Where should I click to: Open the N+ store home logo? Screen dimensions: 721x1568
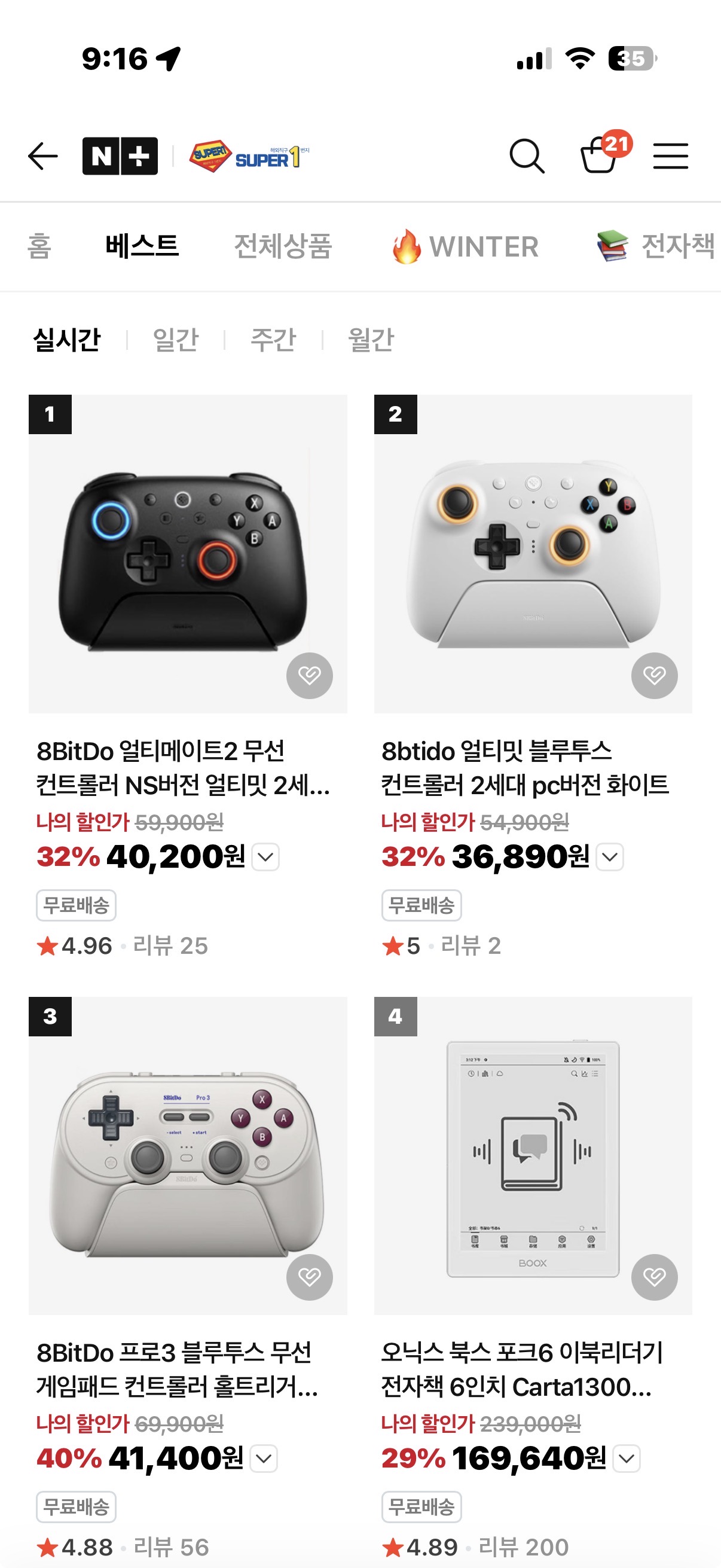click(120, 157)
